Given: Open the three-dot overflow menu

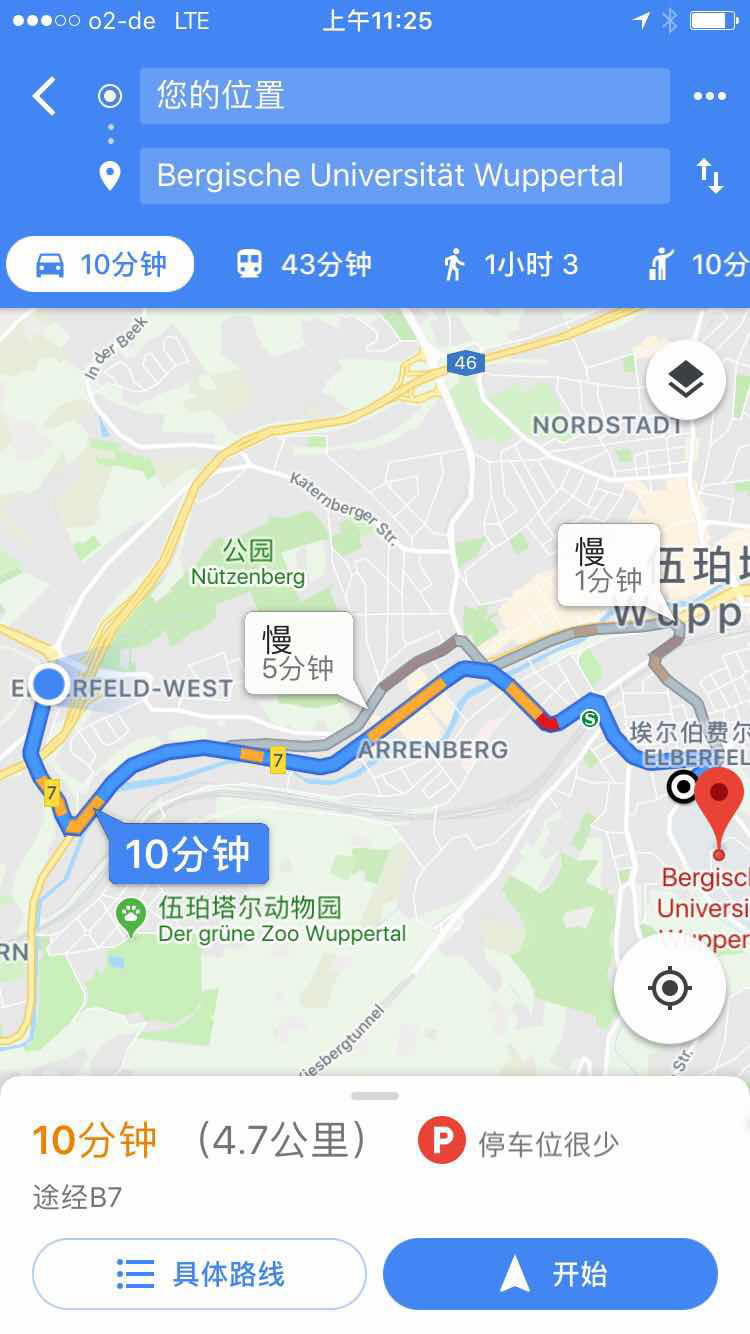Looking at the screenshot, I should click(x=709, y=96).
